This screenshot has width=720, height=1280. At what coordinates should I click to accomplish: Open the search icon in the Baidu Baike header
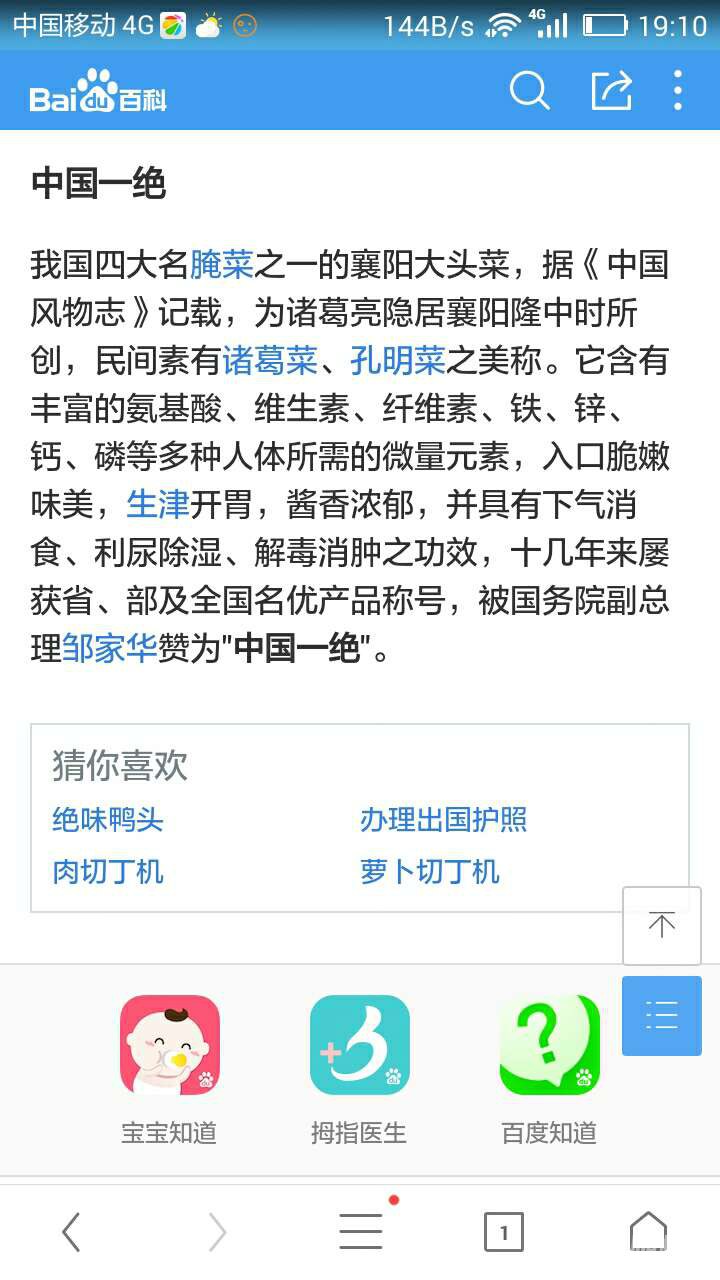coord(529,91)
